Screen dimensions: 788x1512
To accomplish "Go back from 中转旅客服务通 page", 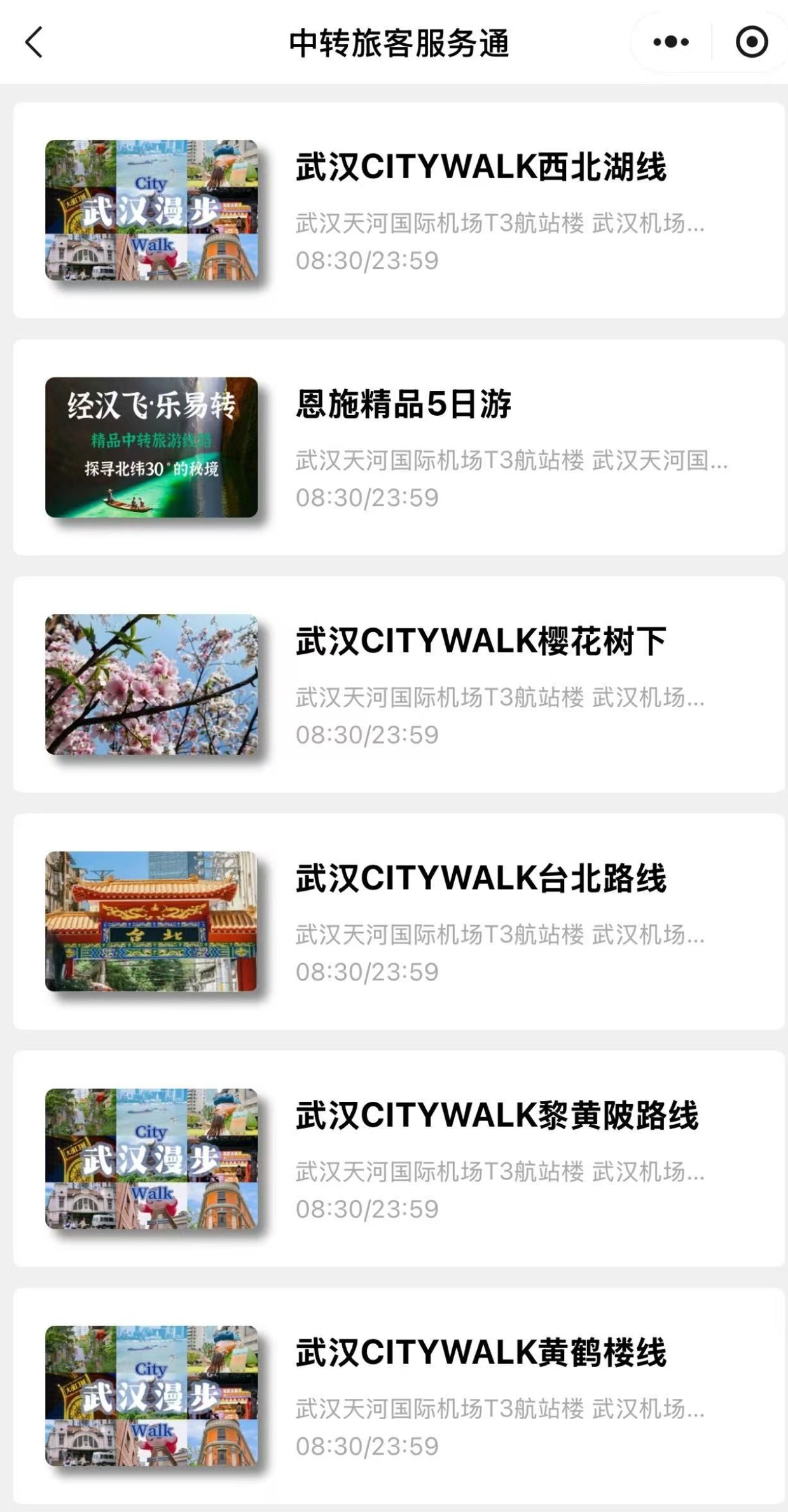I will pos(34,43).
